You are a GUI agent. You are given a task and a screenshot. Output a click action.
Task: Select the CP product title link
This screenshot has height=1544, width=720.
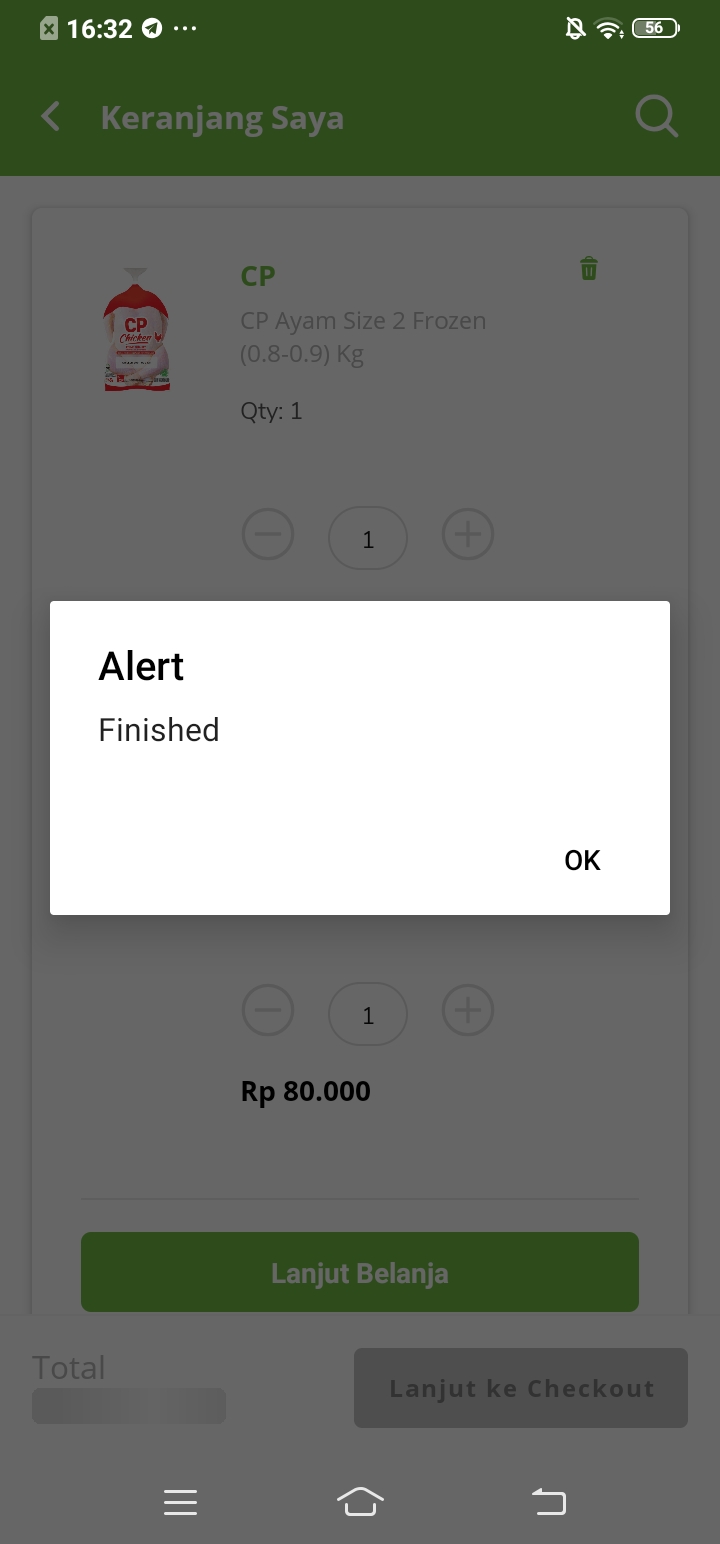tap(257, 276)
